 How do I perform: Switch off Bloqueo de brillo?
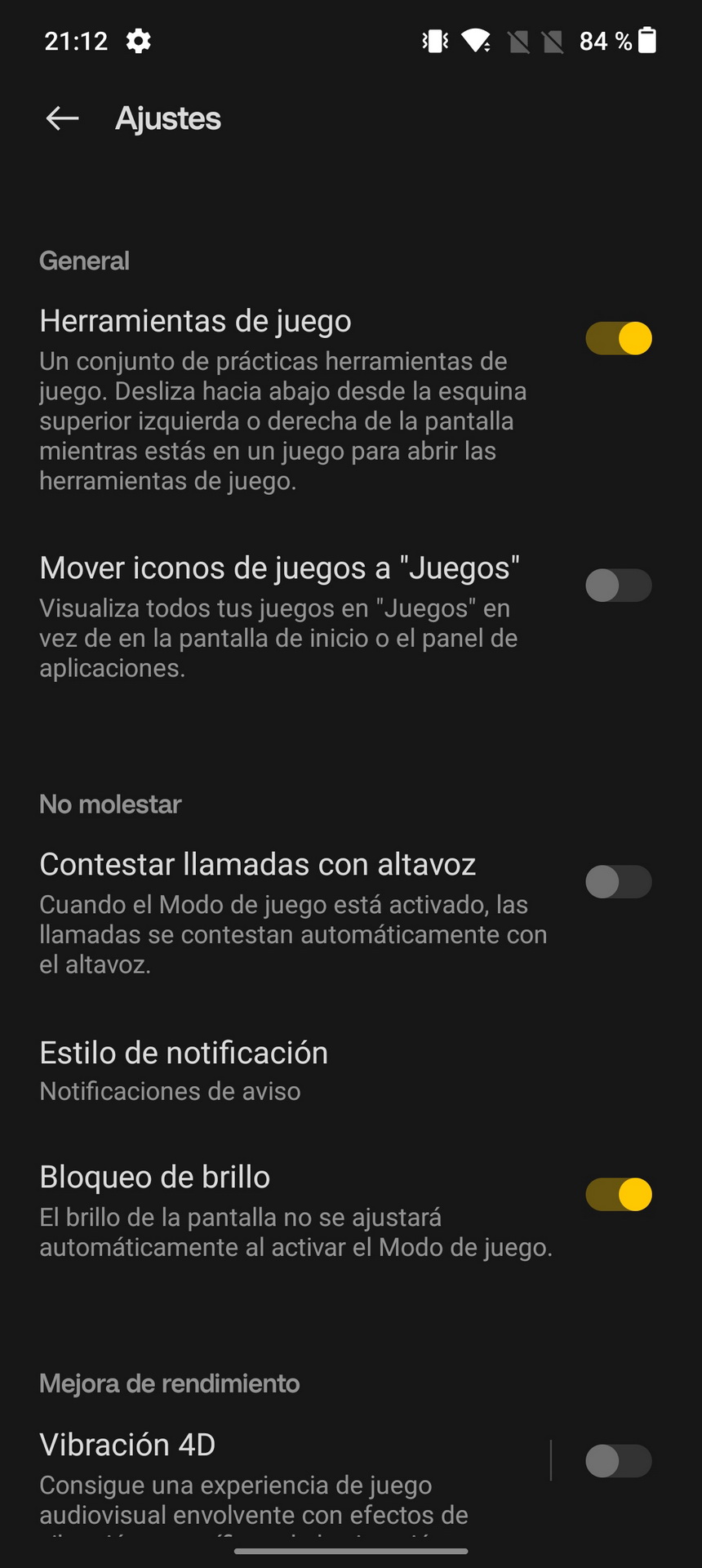point(619,1195)
